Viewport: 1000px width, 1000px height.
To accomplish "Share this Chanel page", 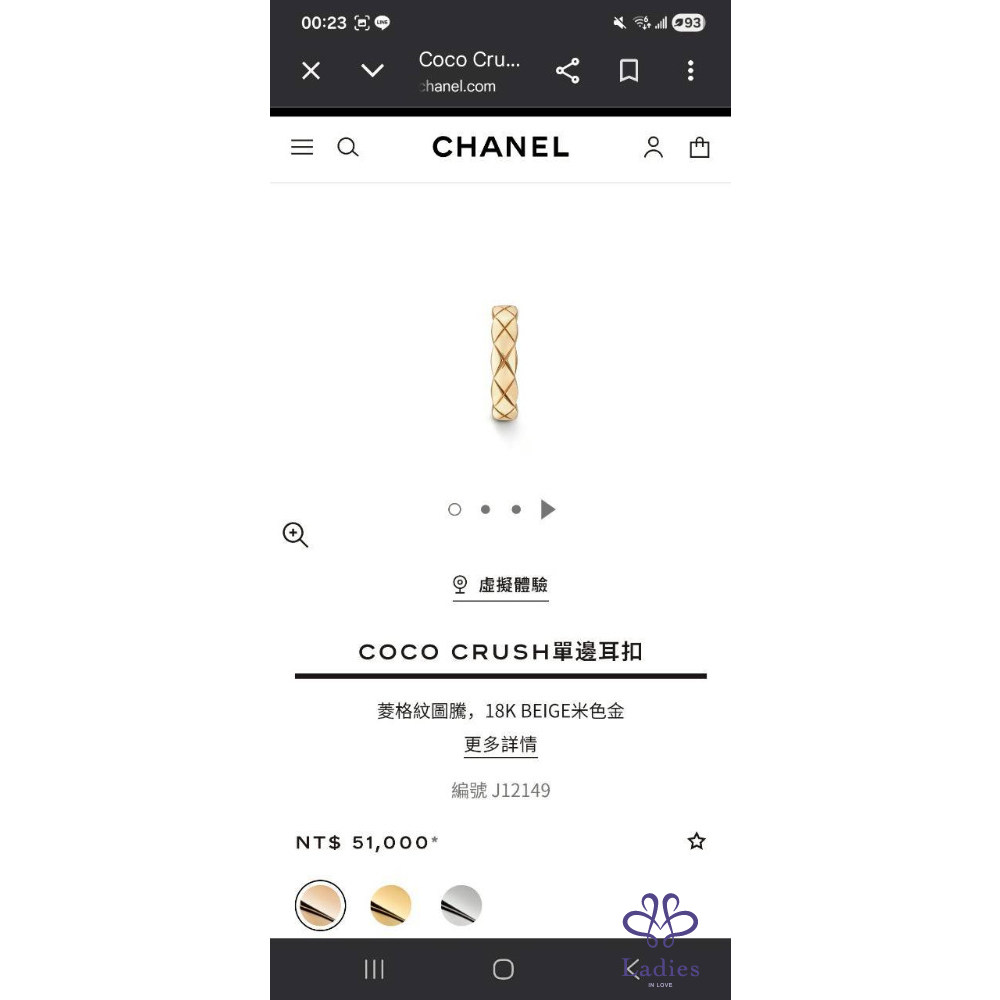I will point(567,71).
